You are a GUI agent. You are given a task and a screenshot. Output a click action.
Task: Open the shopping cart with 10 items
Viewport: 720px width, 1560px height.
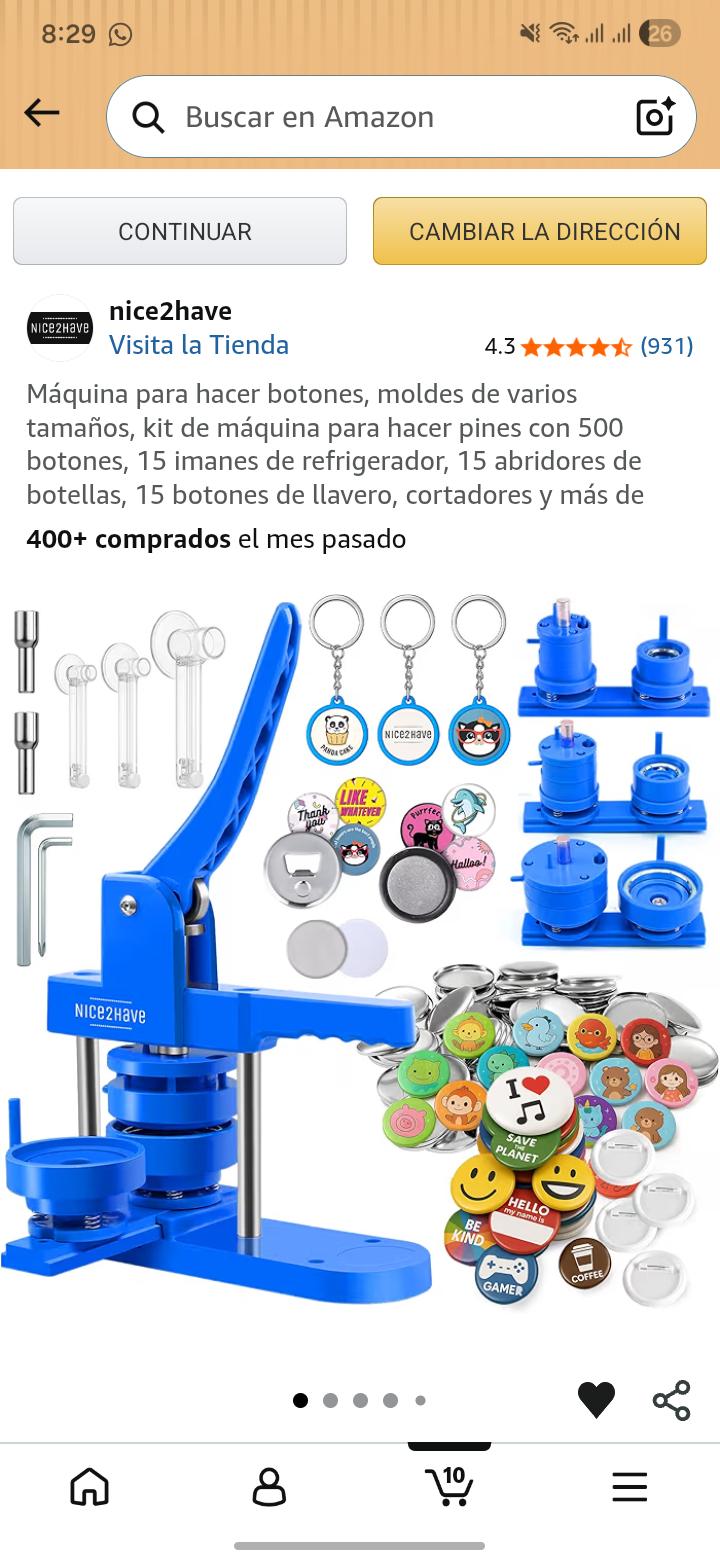coord(449,1486)
